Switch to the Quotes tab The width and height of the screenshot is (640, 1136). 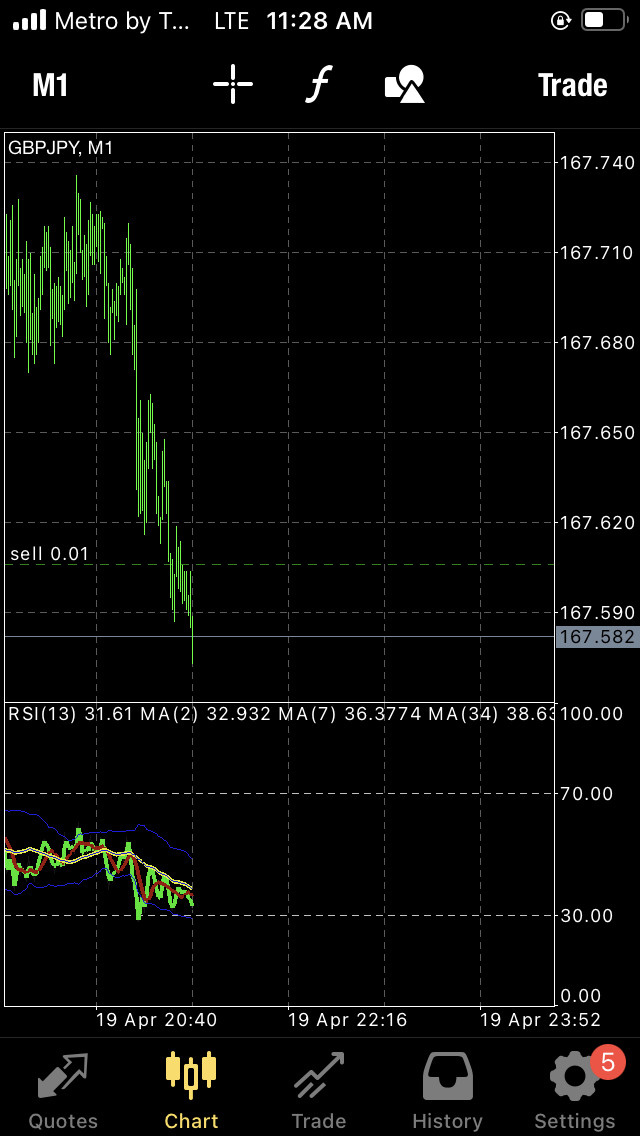pyautogui.click(x=63, y=1090)
